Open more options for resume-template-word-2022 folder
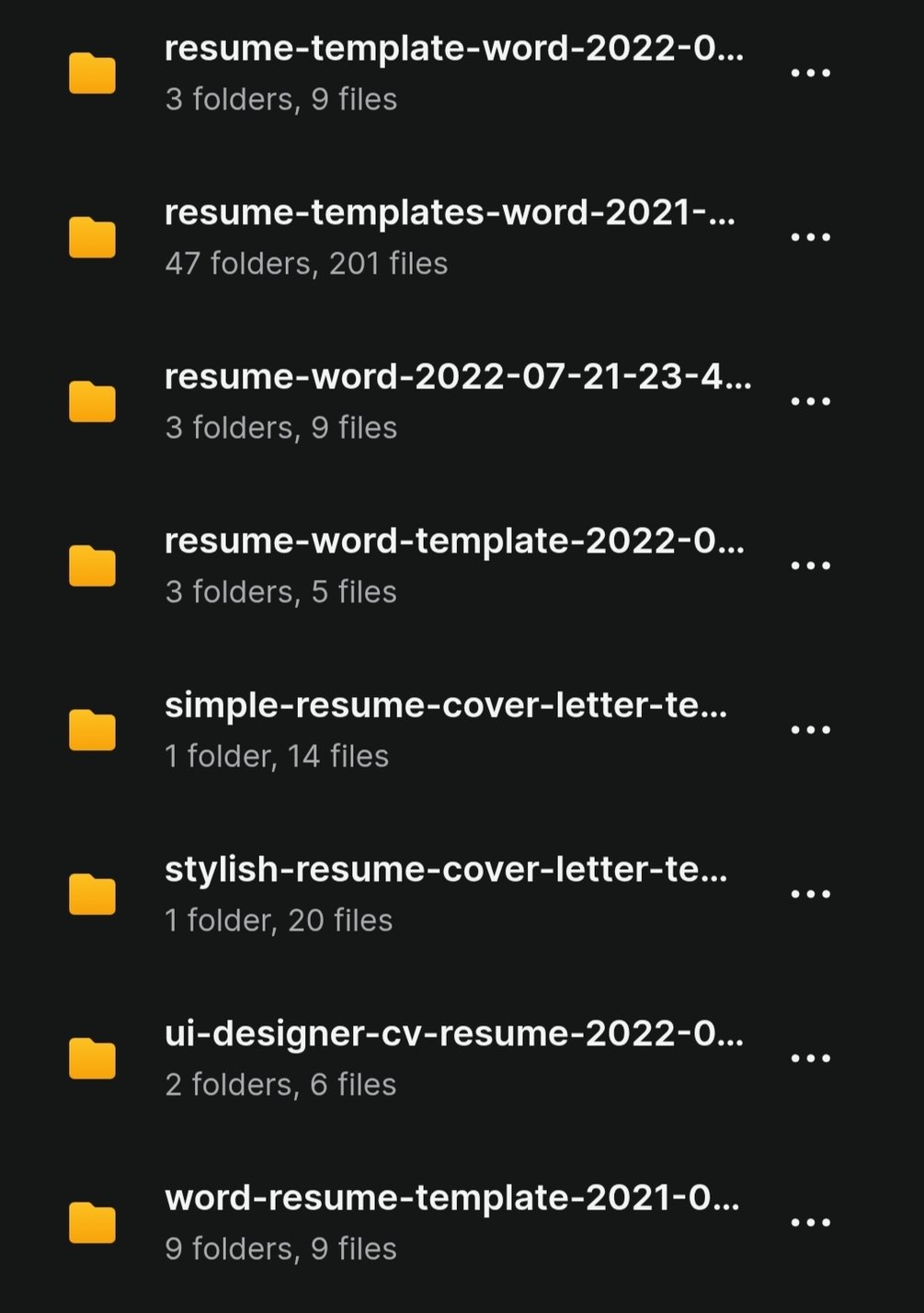This screenshot has height=1313, width=924. [x=810, y=73]
